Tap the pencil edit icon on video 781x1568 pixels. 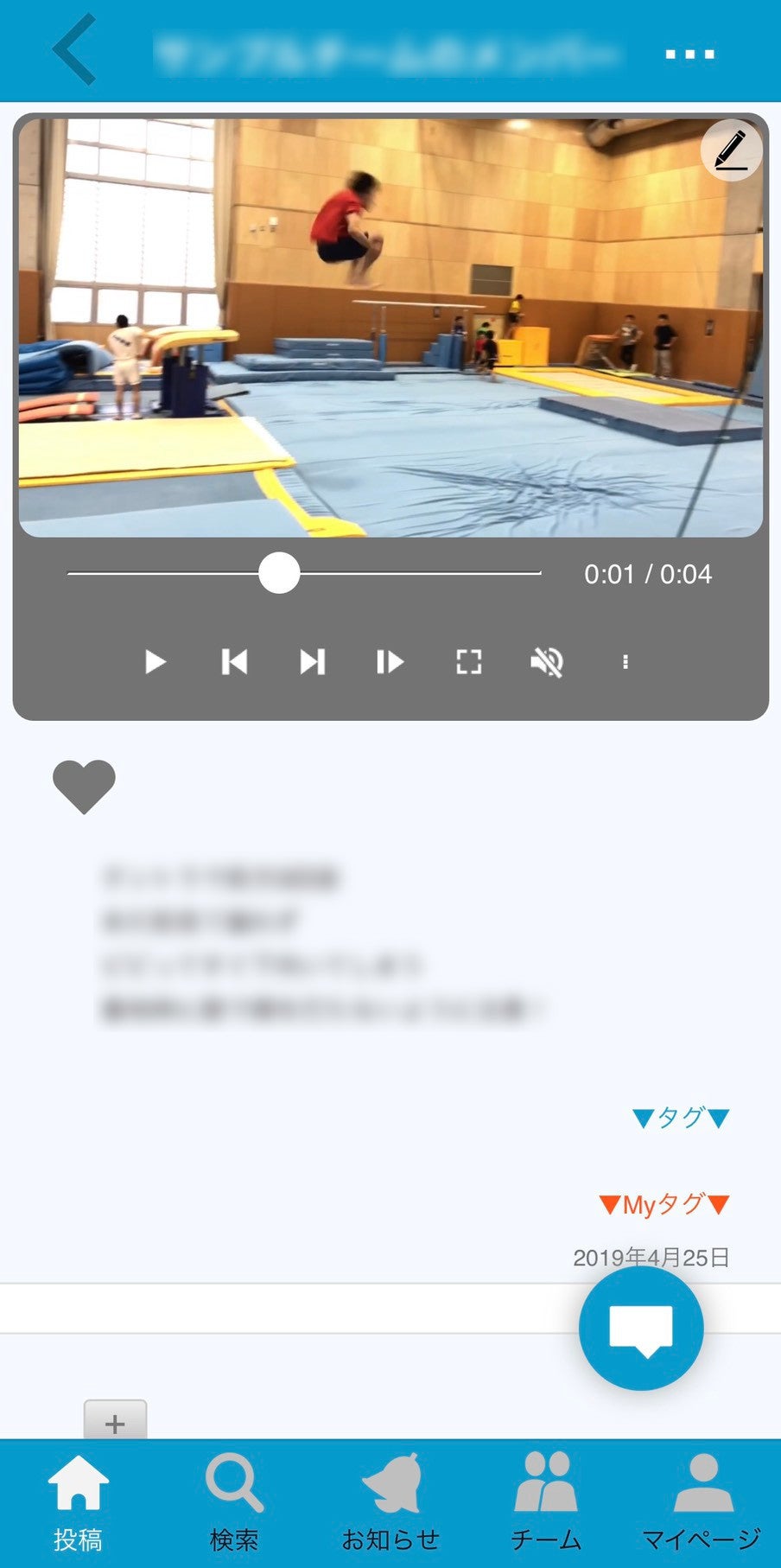tap(731, 151)
